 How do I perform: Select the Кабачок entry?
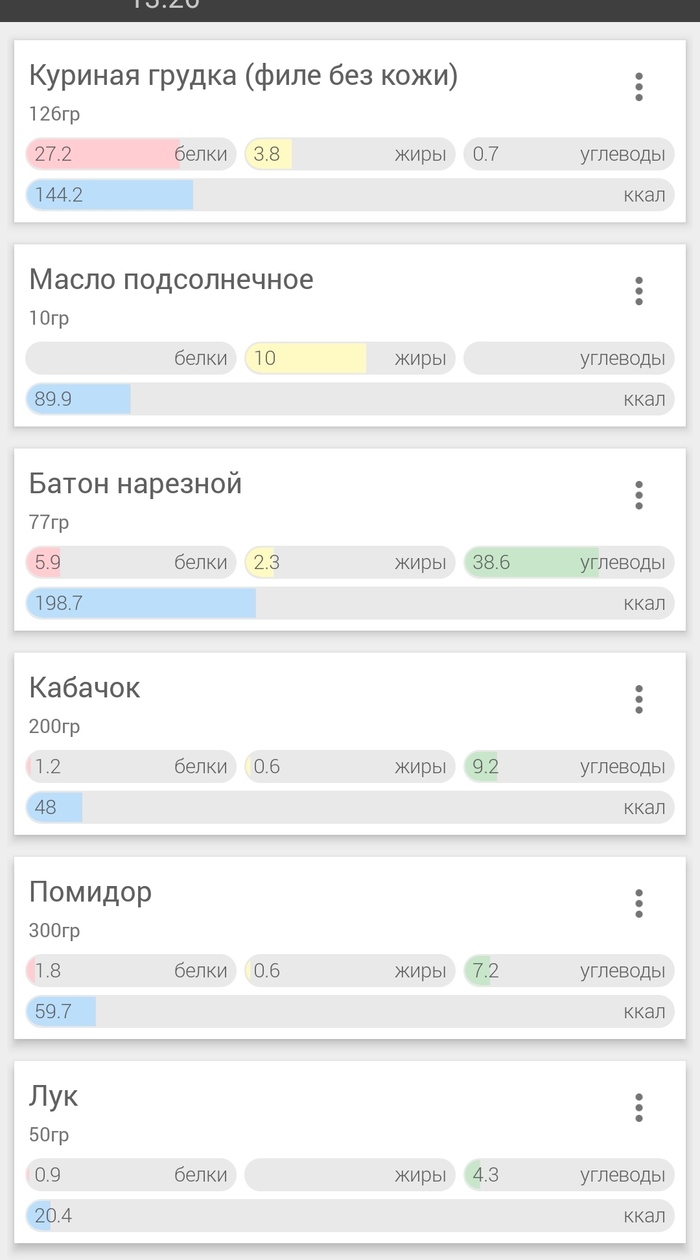85,688
